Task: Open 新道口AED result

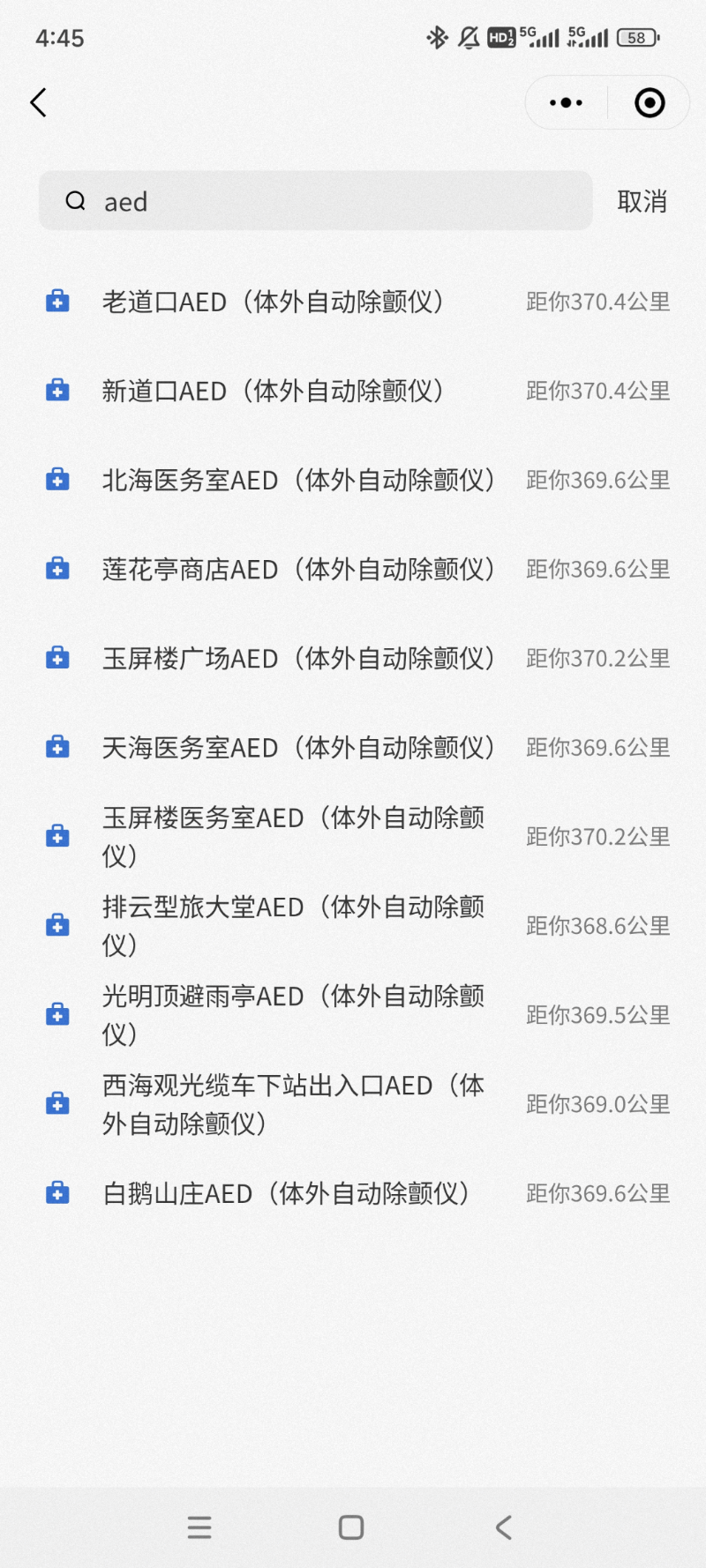Action: pos(353,391)
